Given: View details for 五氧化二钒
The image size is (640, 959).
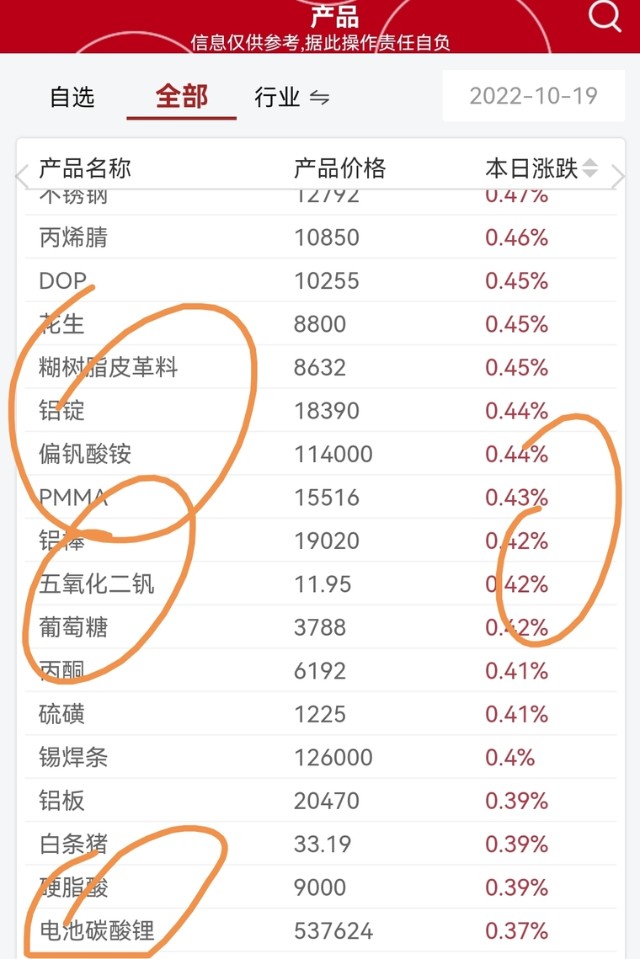Looking at the screenshot, I should pos(321,583).
